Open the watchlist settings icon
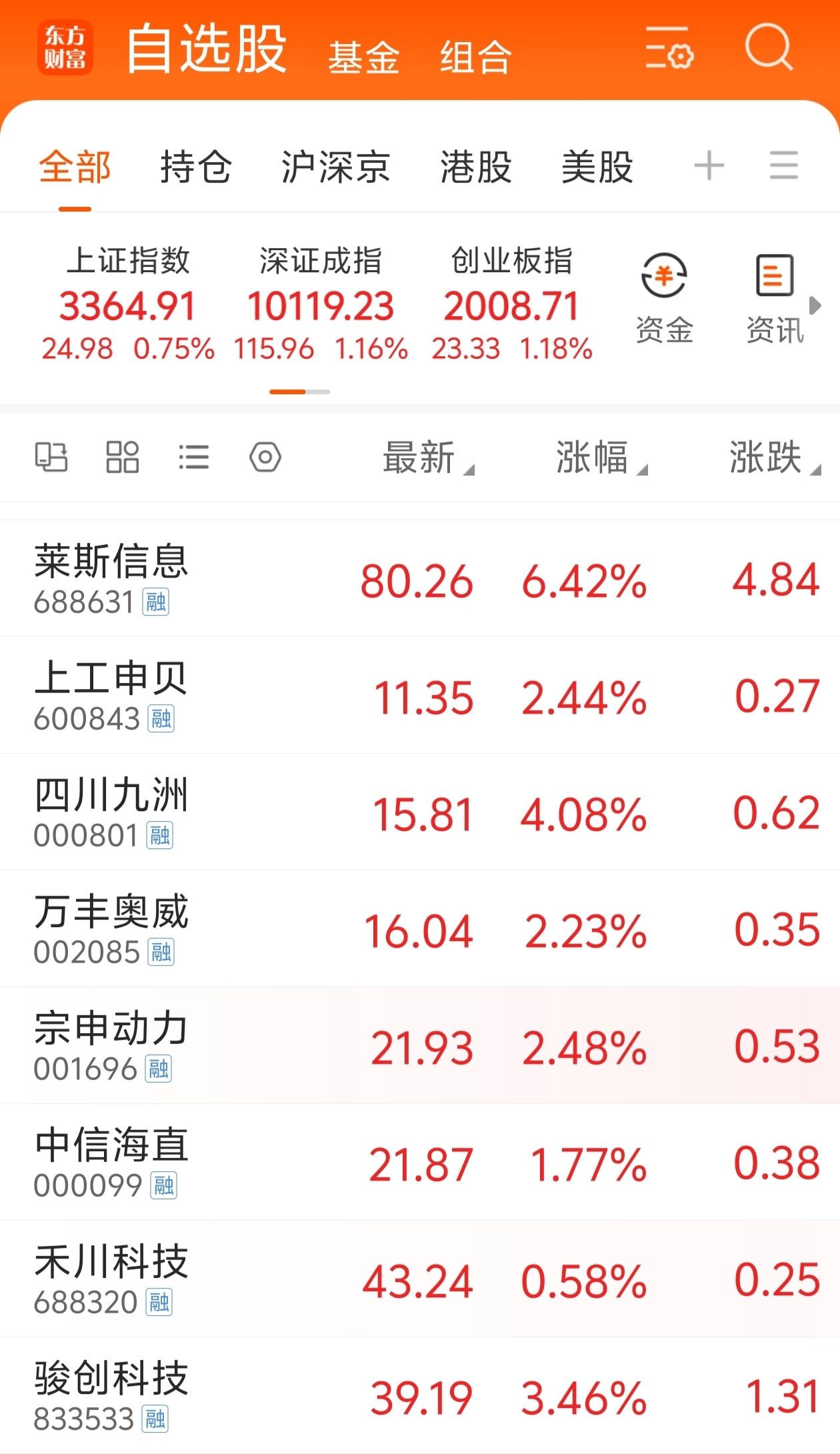 point(669,48)
